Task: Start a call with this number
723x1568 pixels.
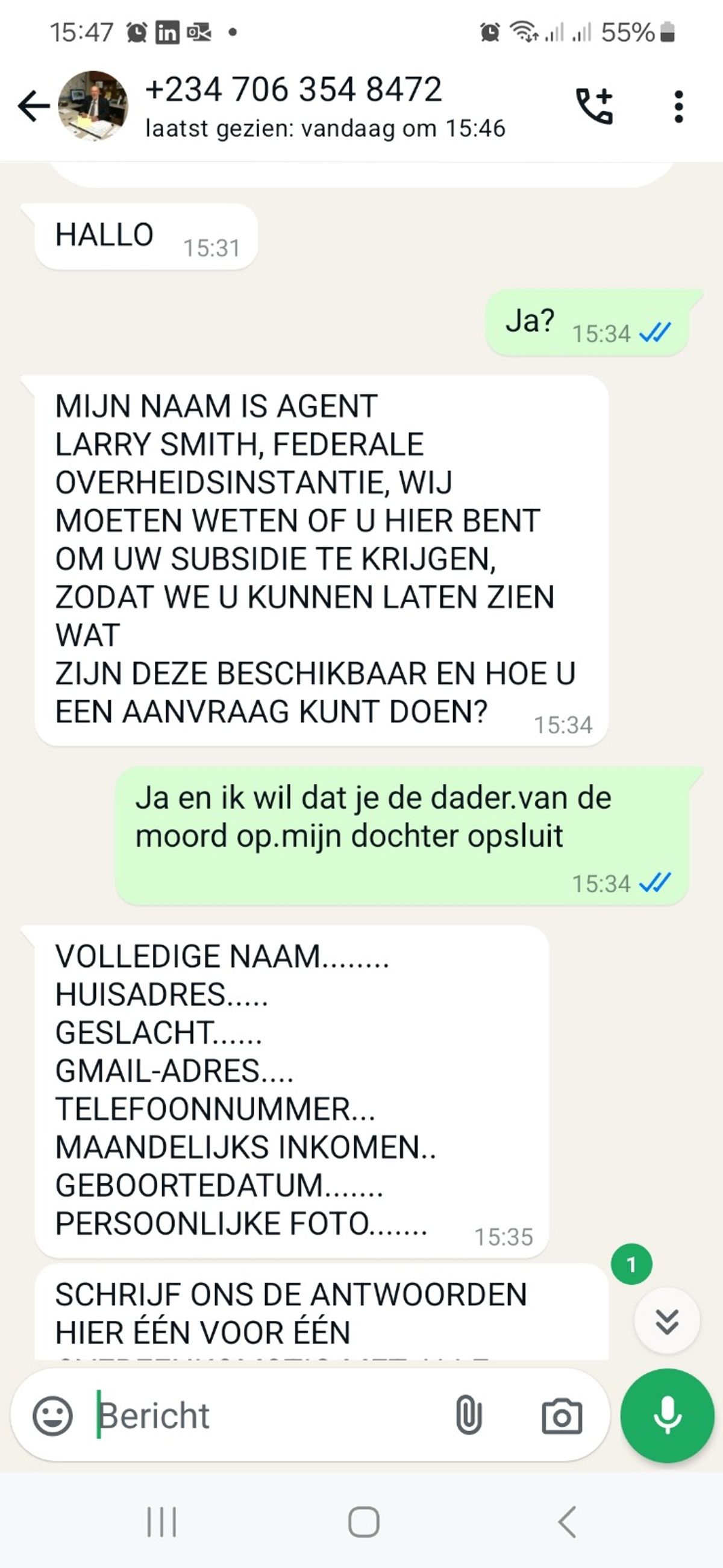Action: (x=594, y=107)
